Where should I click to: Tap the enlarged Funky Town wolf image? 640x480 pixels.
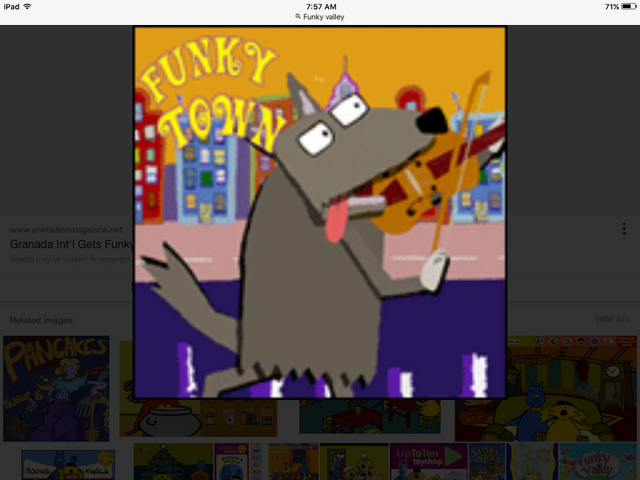pos(320,212)
